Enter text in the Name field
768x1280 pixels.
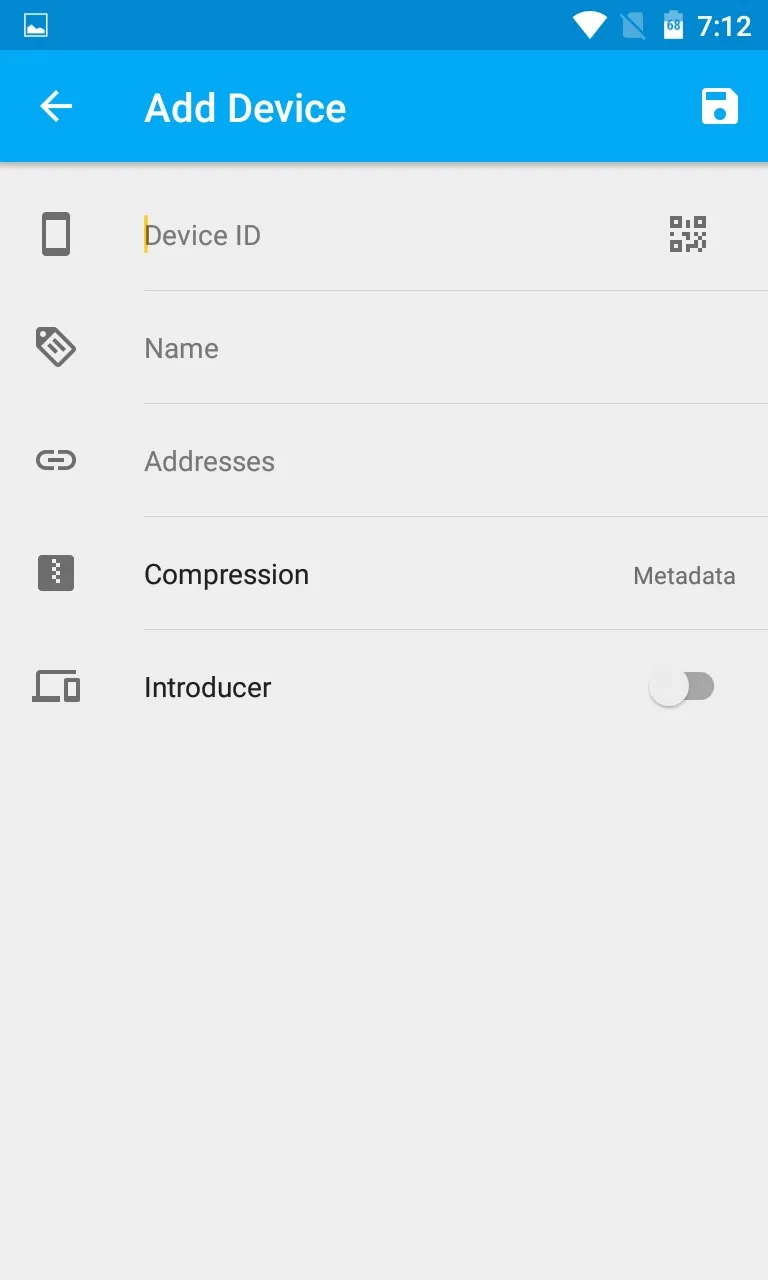click(x=455, y=348)
